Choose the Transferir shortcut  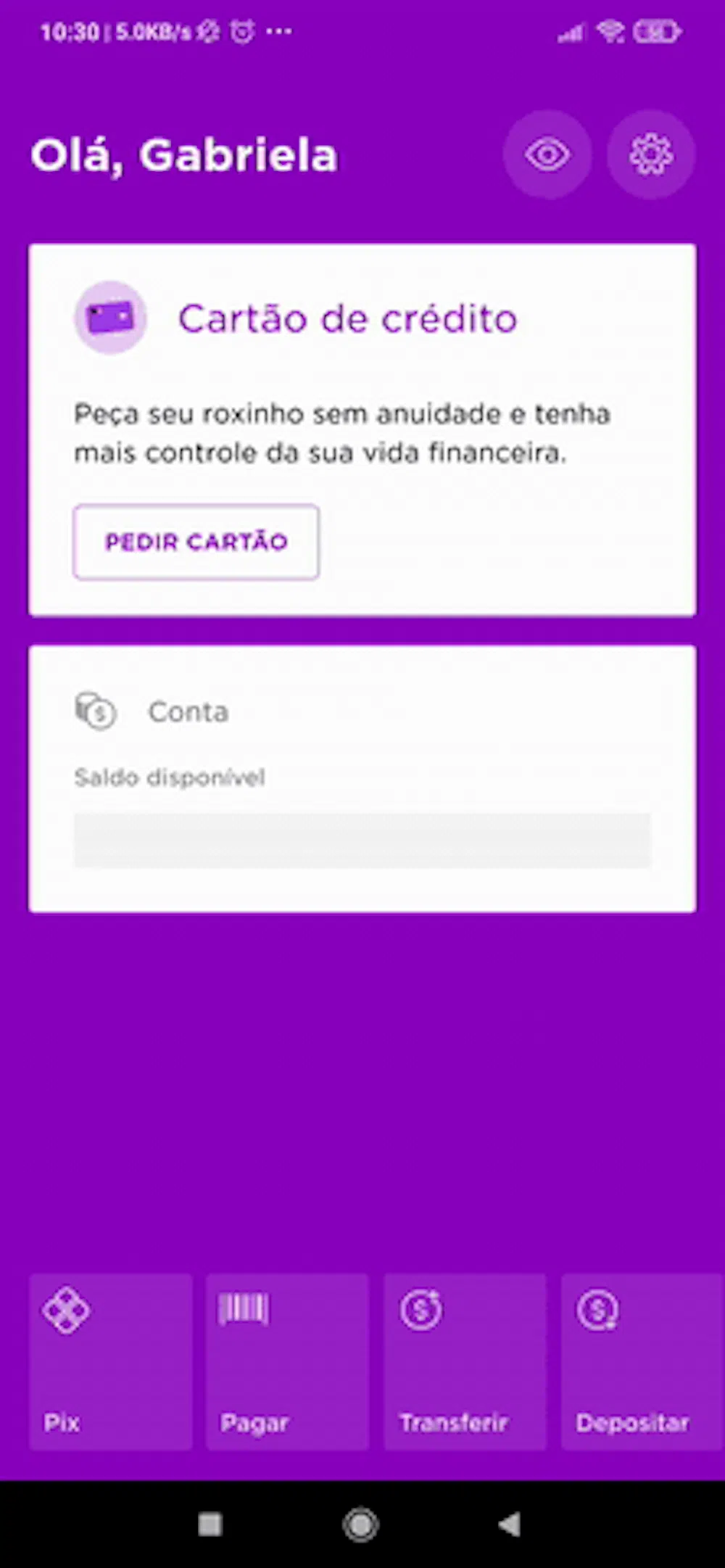465,1361
